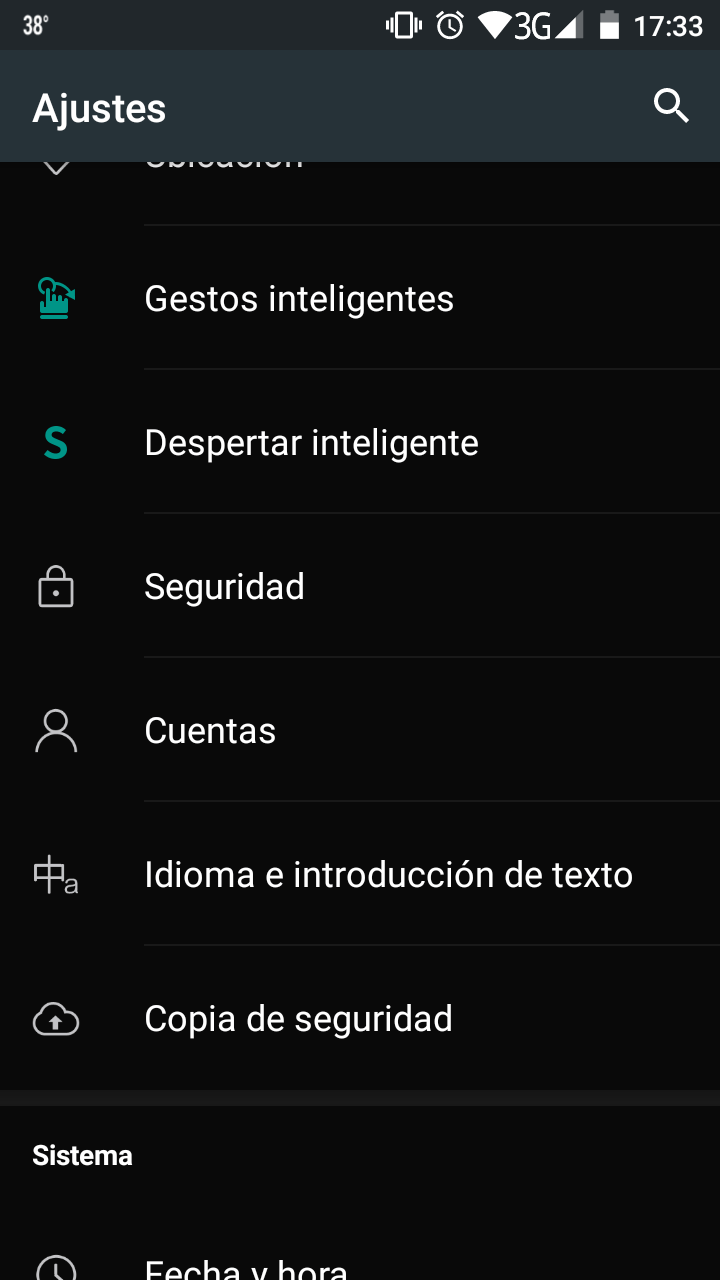
Task: Open search in Ajustes
Action: pos(671,105)
